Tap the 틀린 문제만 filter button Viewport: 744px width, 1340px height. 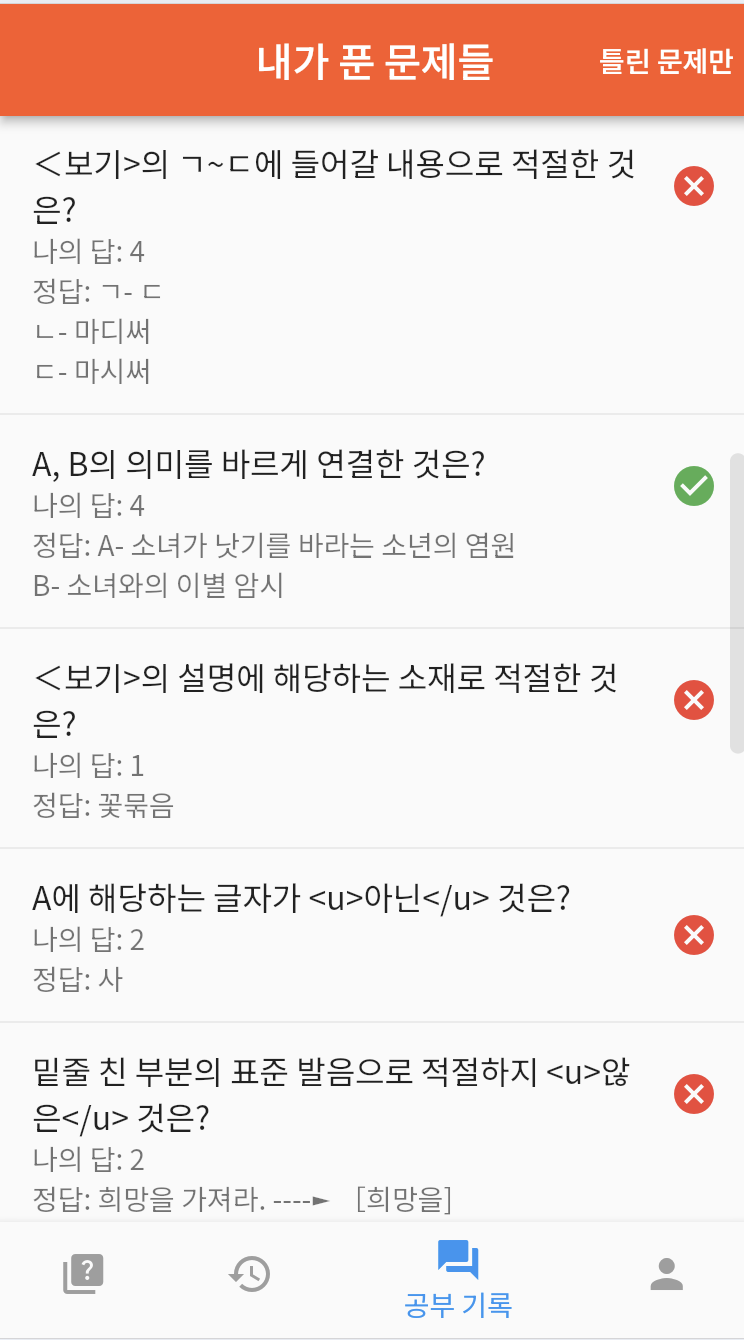666,62
